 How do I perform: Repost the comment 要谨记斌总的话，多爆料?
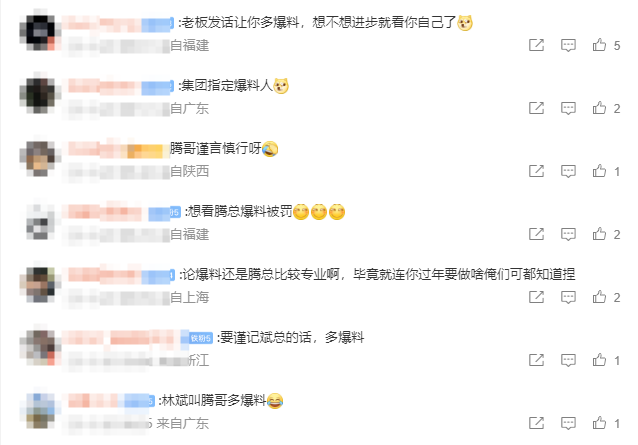(536, 360)
